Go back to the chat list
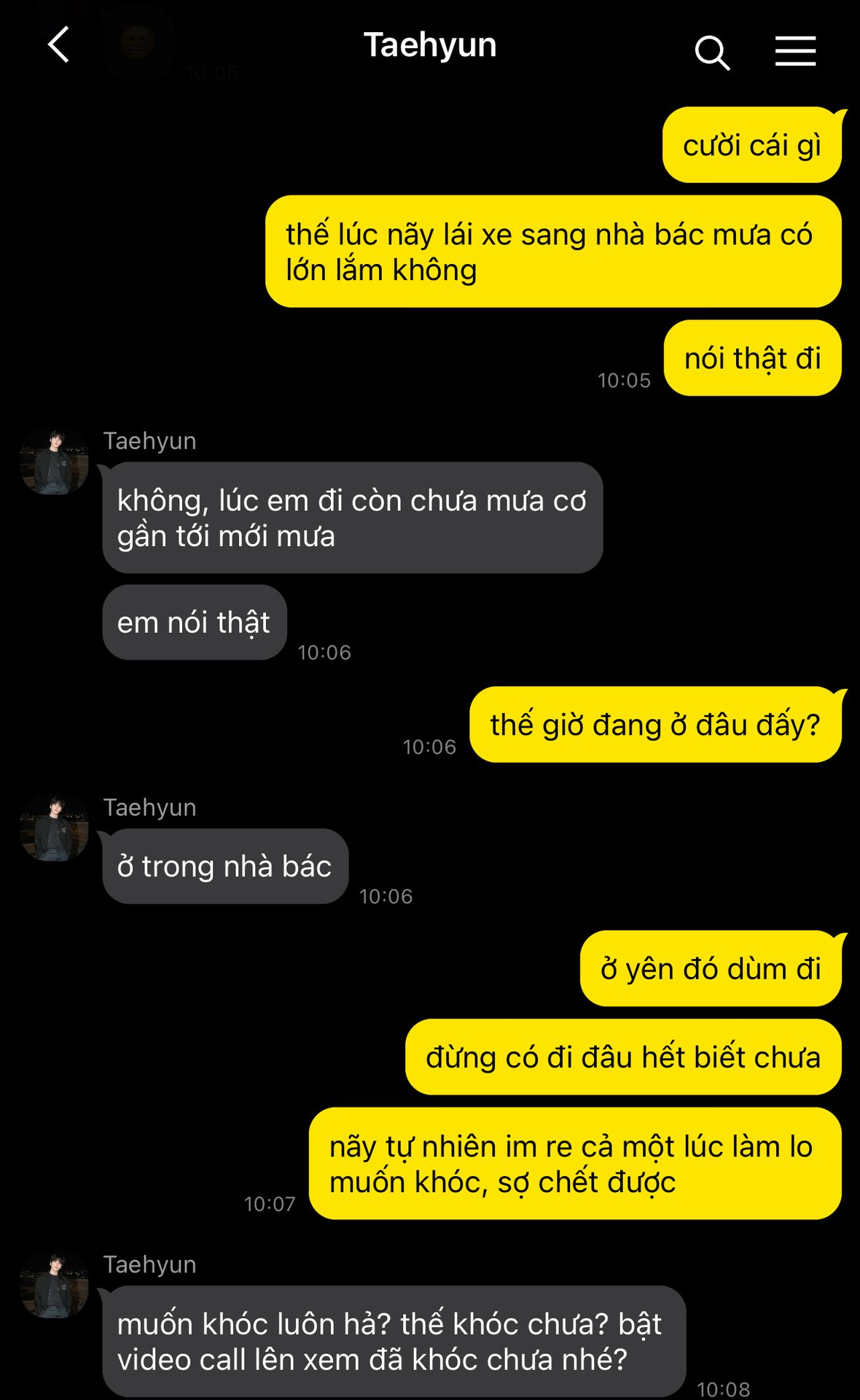Image resolution: width=860 pixels, height=1400 pixels. click(58, 45)
